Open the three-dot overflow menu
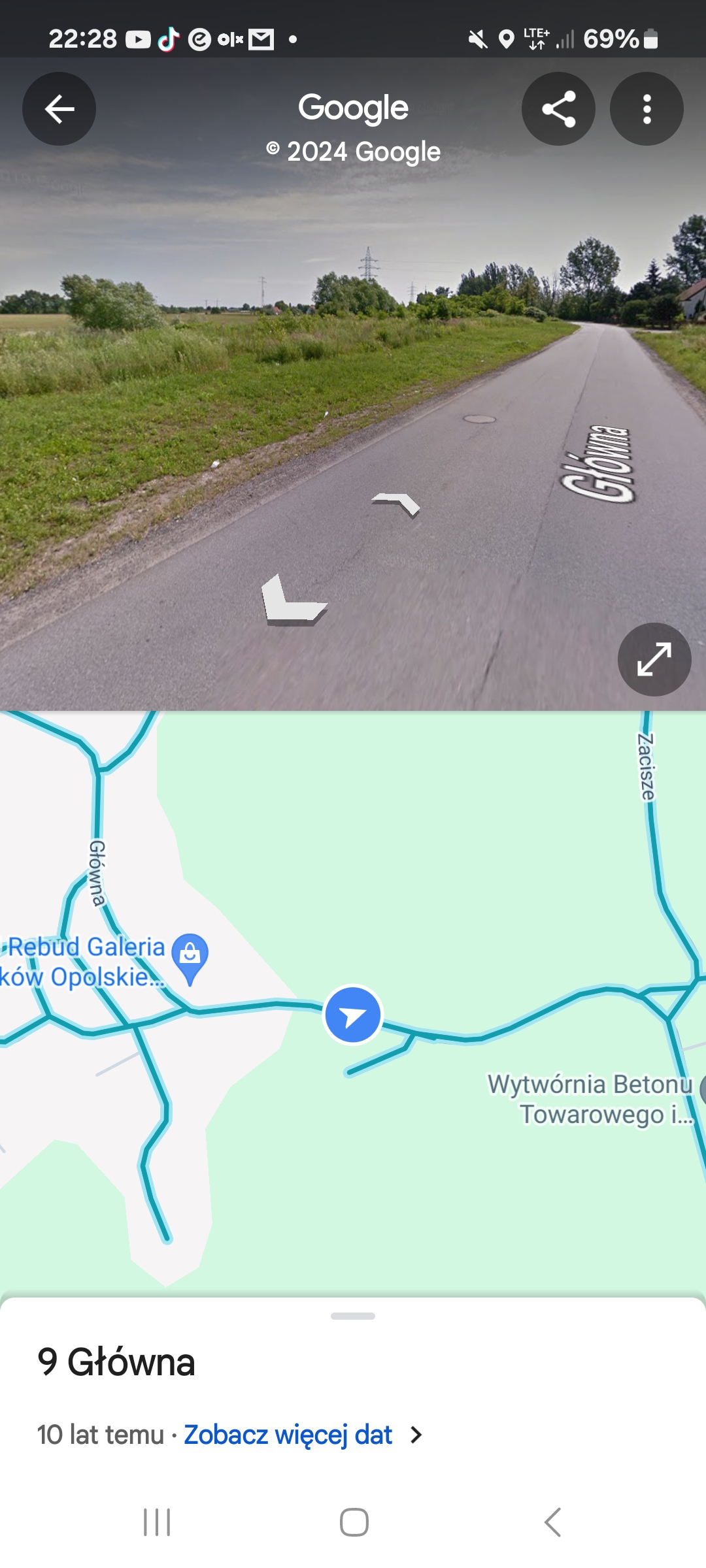The width and height of the screenshot is (706, 1568). pos(647,108)
